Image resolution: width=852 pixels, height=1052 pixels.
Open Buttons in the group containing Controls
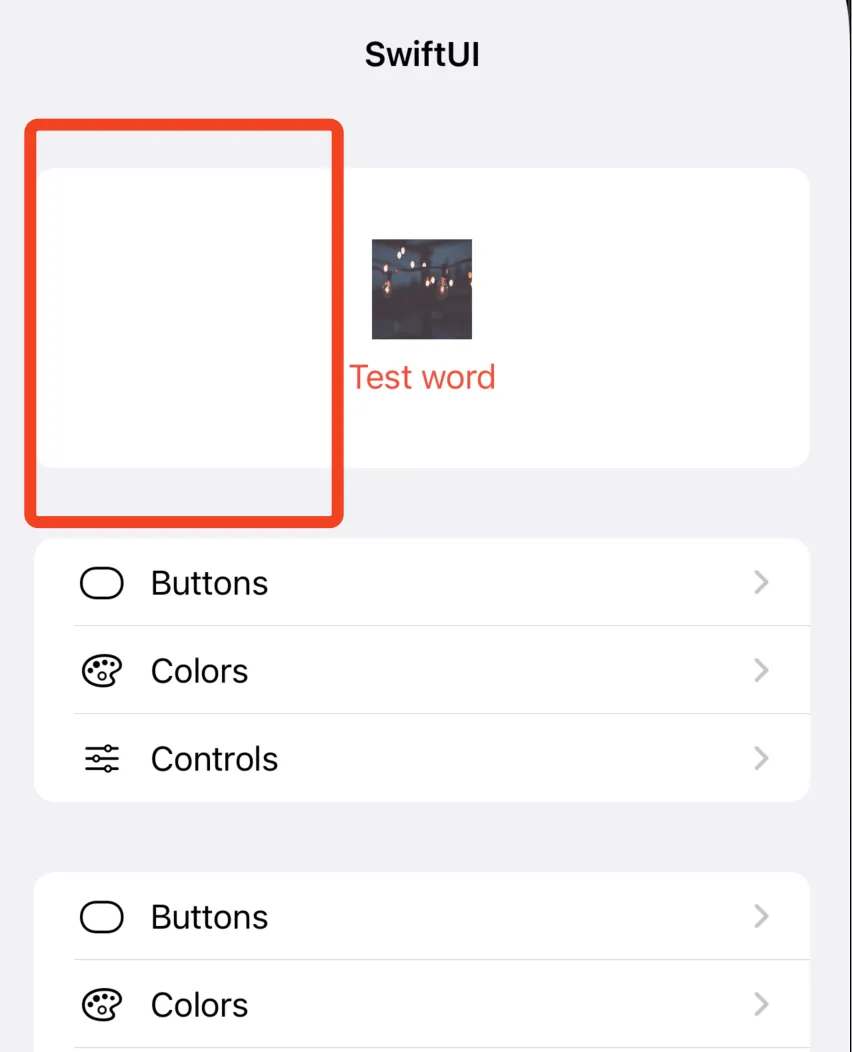(x=421, y=583)
